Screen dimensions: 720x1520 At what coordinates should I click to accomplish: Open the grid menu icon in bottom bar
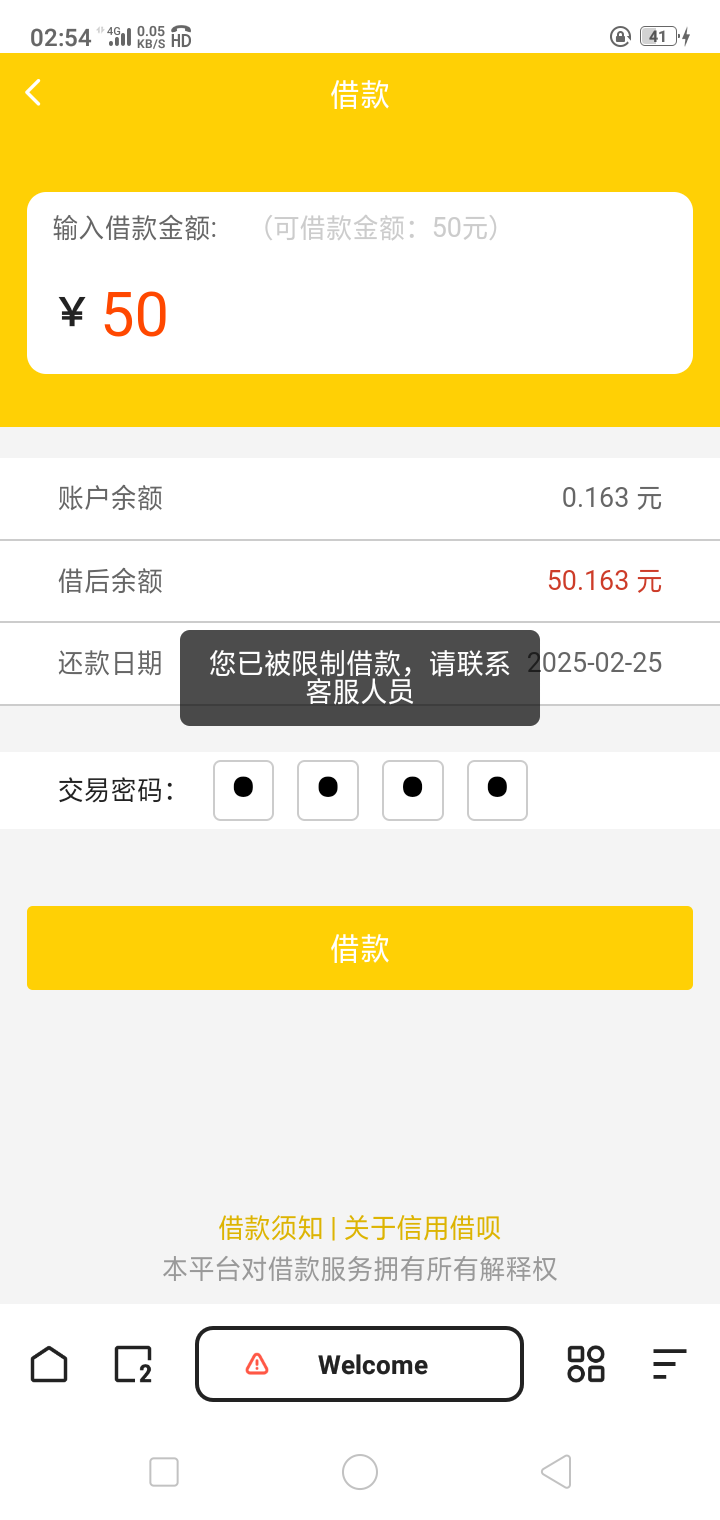pos(586,1363)
